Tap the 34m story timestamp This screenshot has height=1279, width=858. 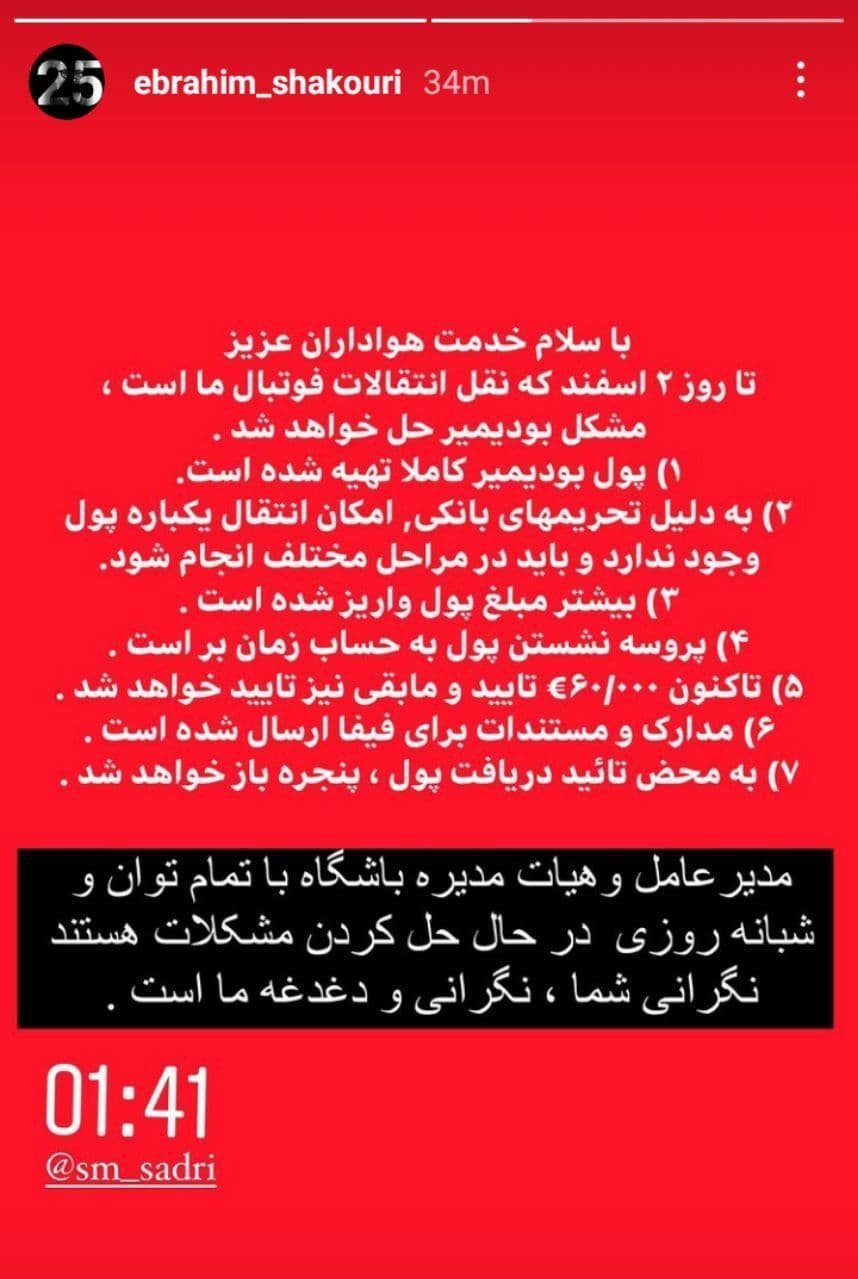point(455,86)
